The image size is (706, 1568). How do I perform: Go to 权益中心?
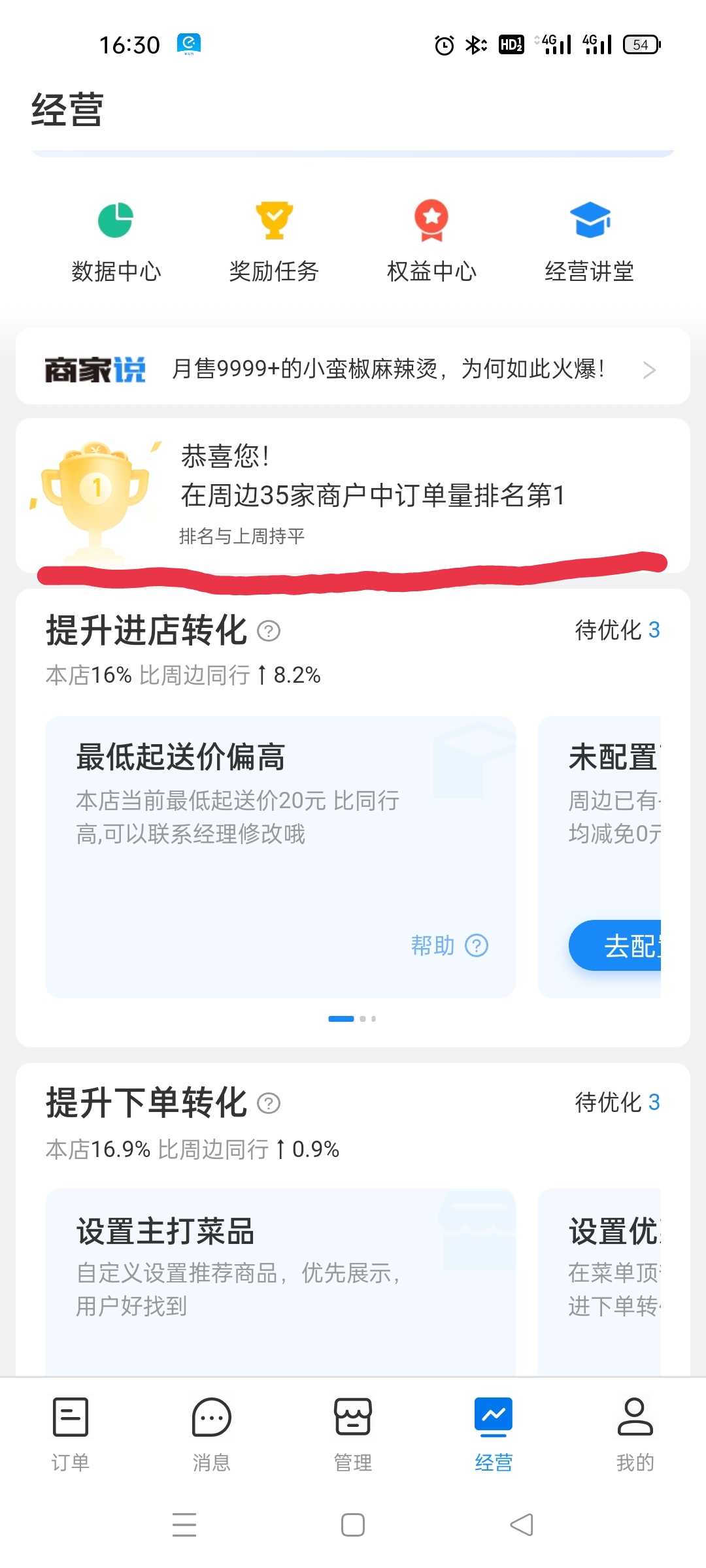[x=431, y=243]
